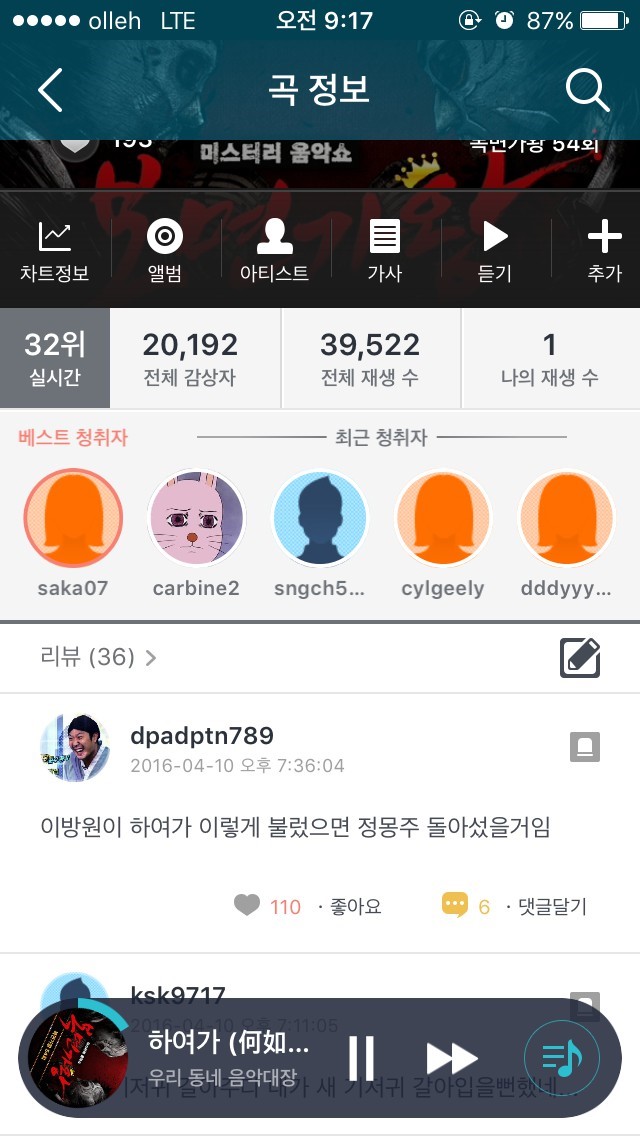Open the 32위 실시간 ranking tile
The width and height of the screenshot is (640, 1136).
point(55,358)
